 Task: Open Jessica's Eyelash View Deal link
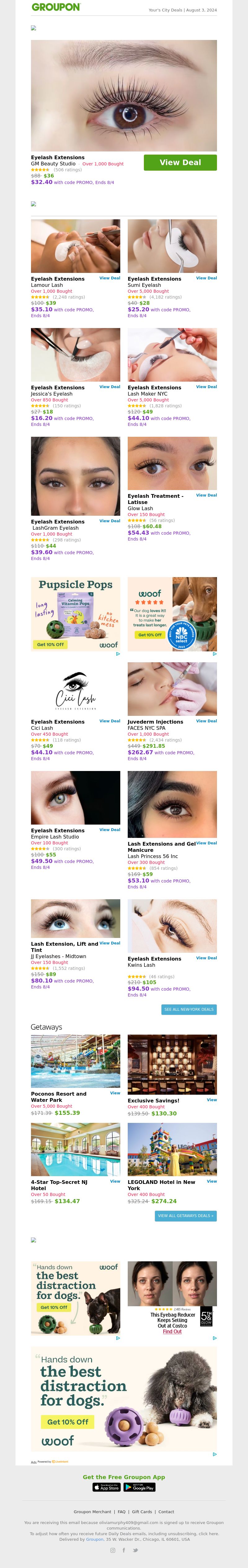coord(110,387)
